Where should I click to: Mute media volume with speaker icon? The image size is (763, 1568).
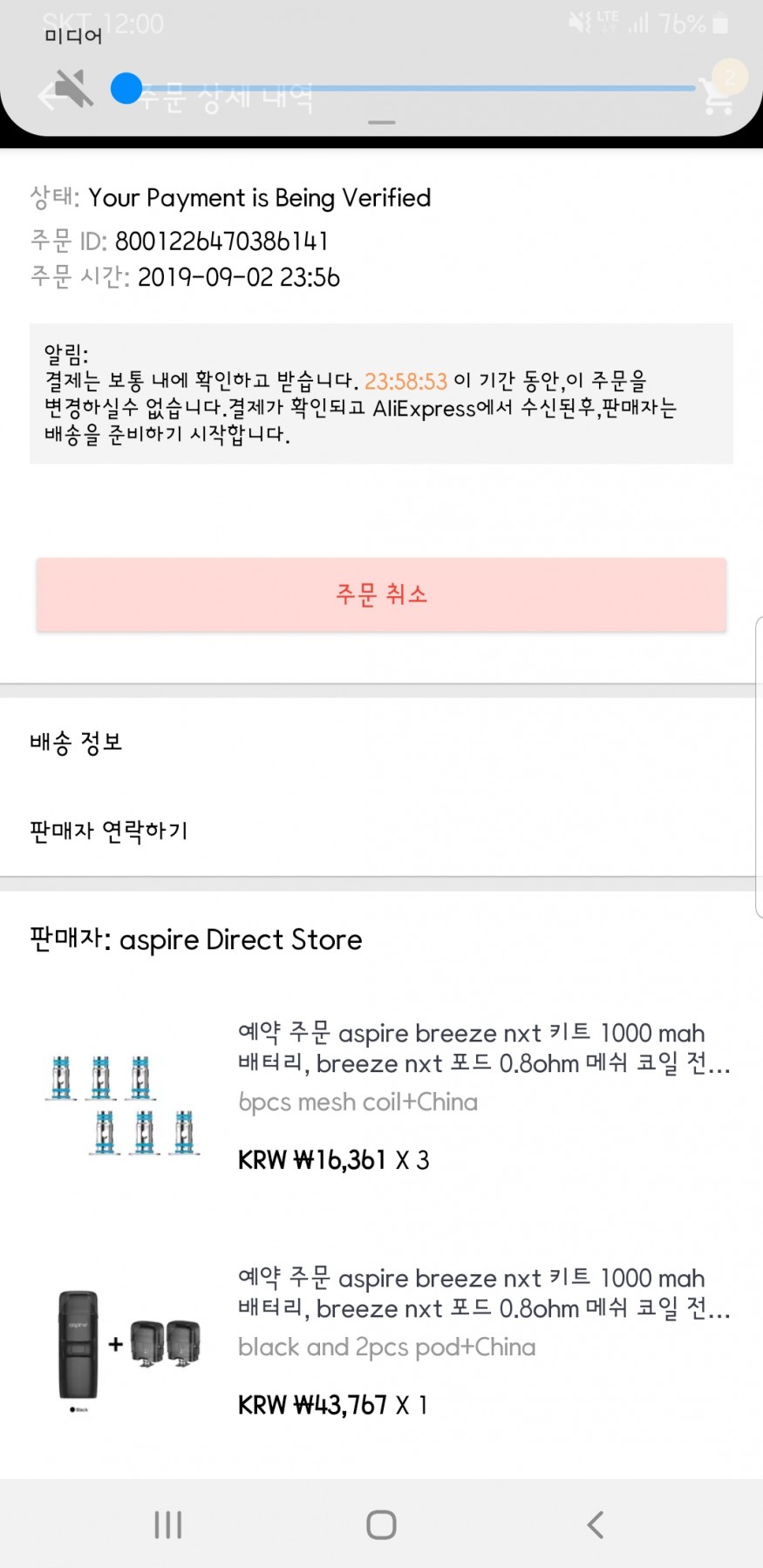click(73, 89)
